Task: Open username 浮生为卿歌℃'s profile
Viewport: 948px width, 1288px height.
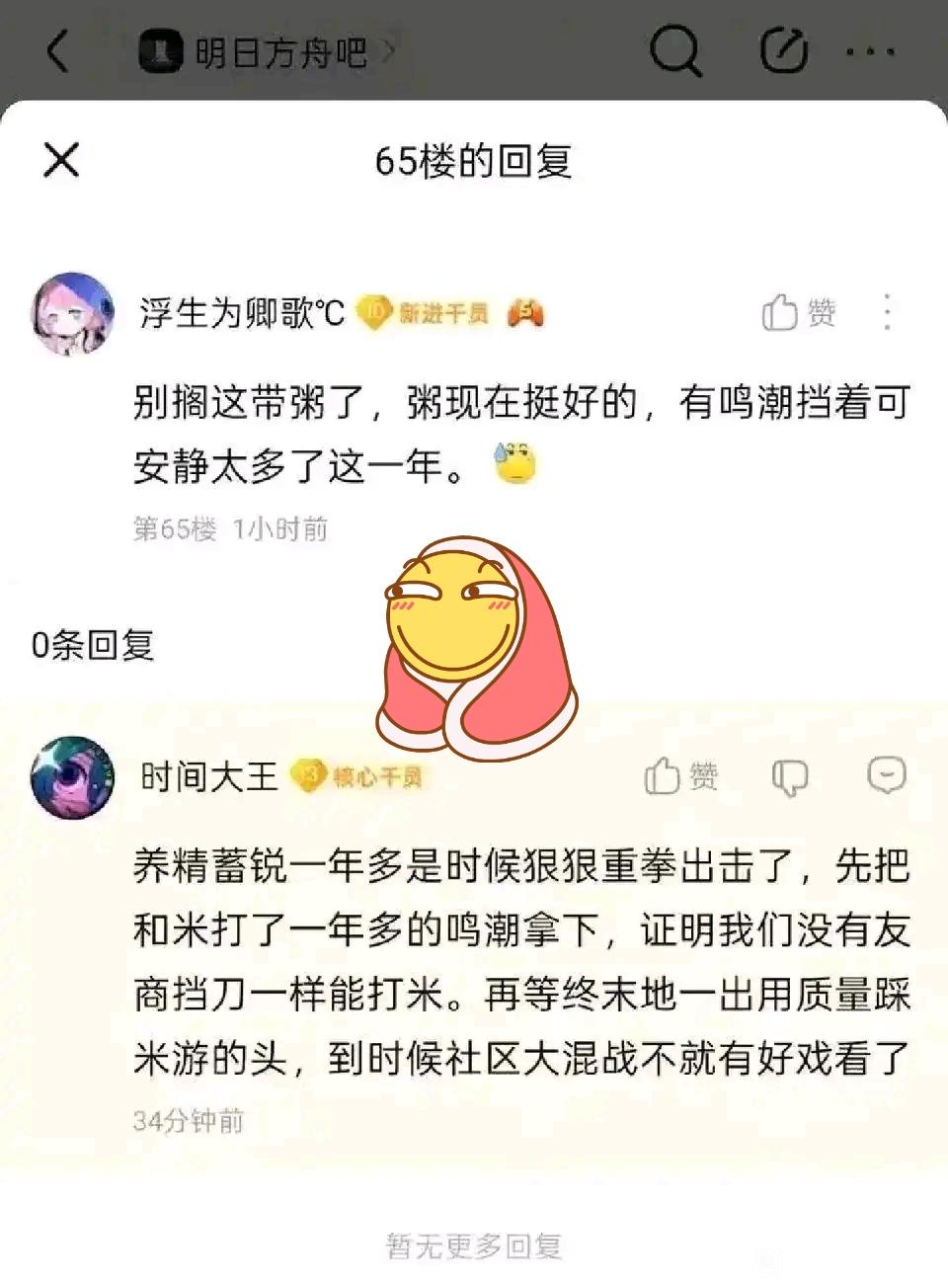Action: (x=242, y=313)
